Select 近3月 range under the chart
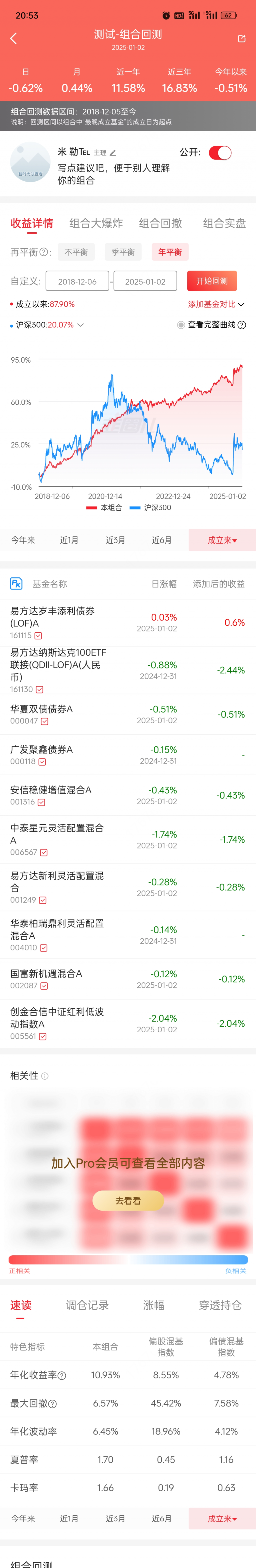The width and height of the screenshot is (256, 1568). [115, 540]
